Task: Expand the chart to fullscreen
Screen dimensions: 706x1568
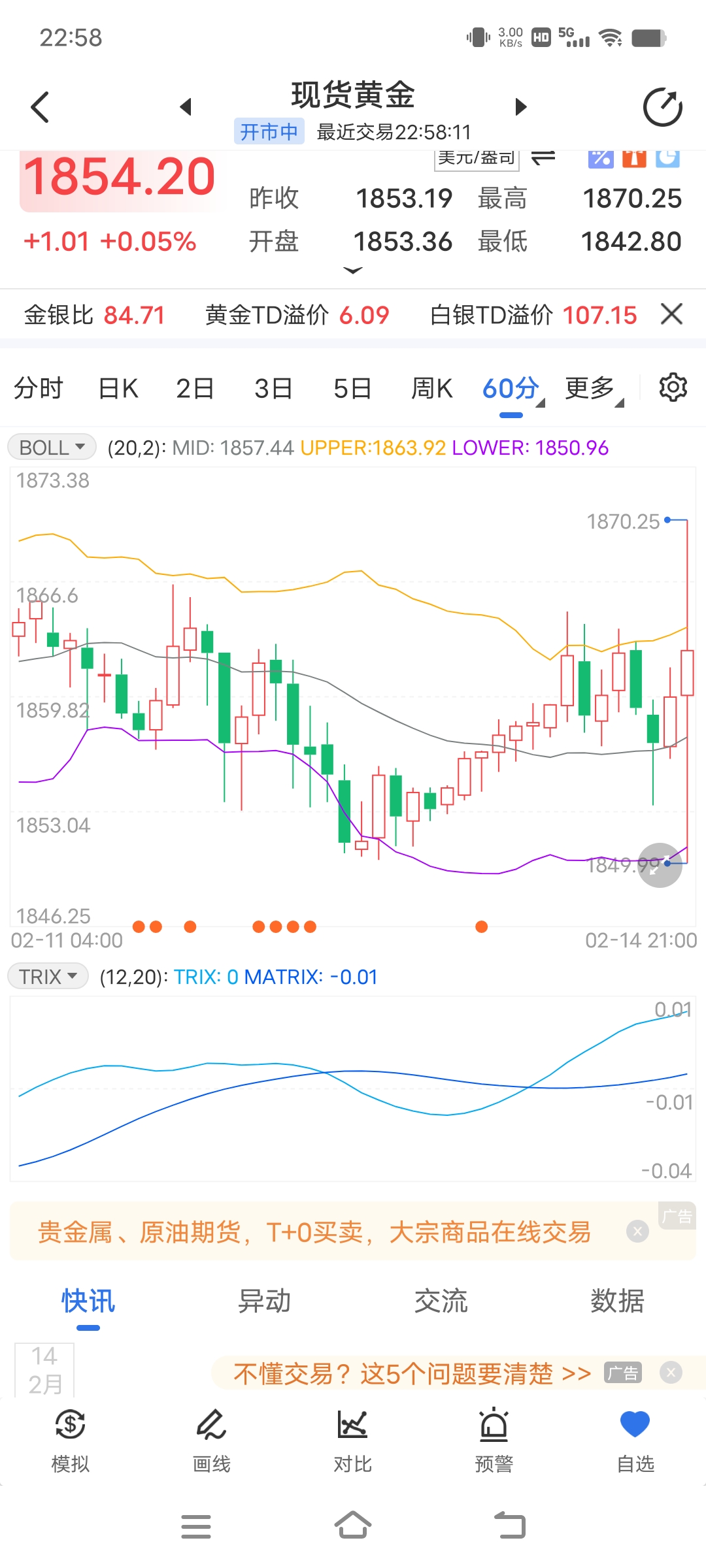Action: 660,866
